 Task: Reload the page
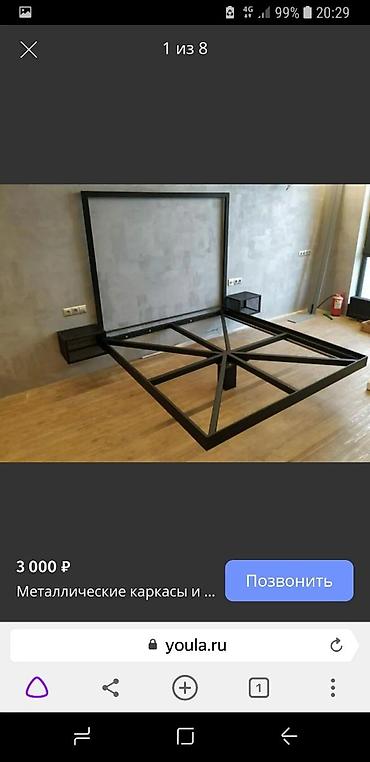click(336, 645)
